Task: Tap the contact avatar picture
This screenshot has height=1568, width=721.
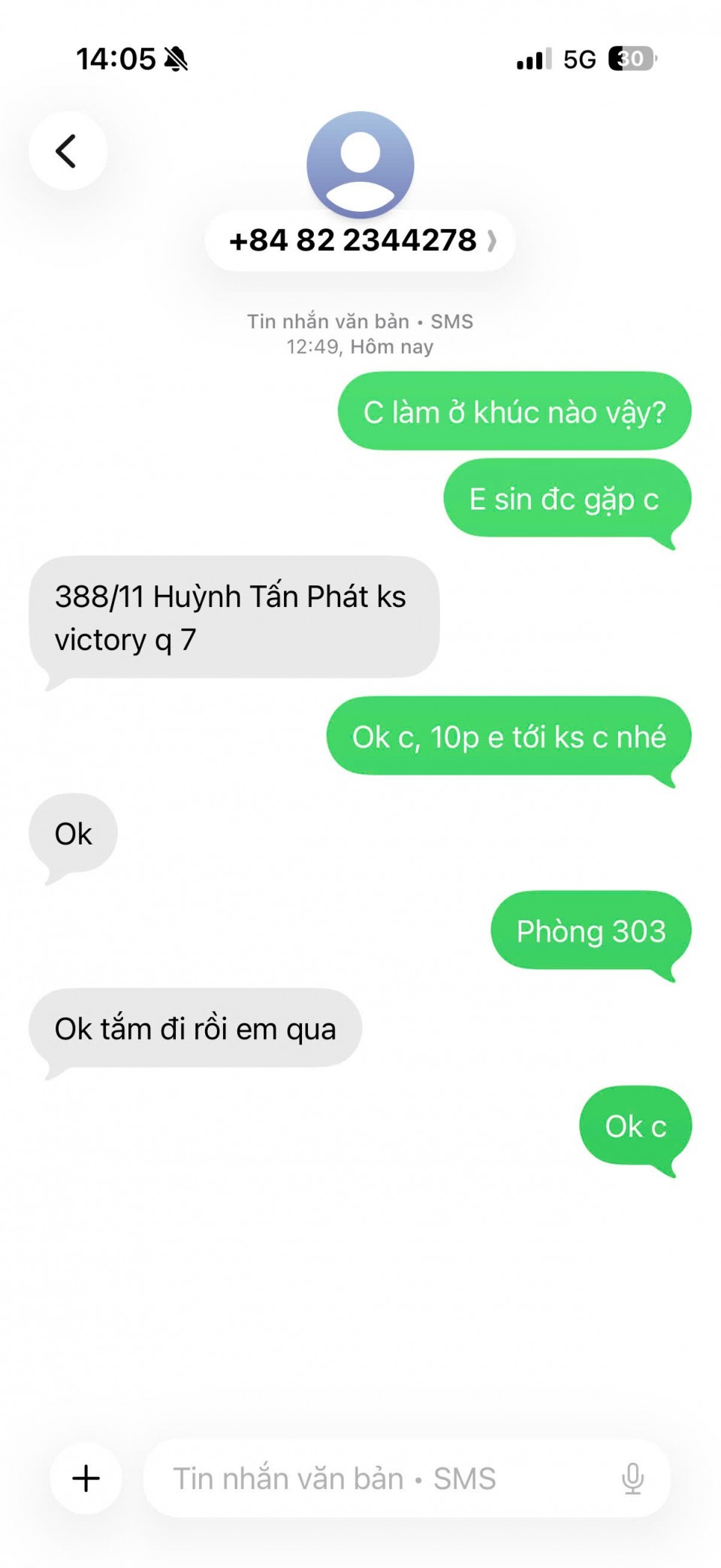Action: (360, 163)
